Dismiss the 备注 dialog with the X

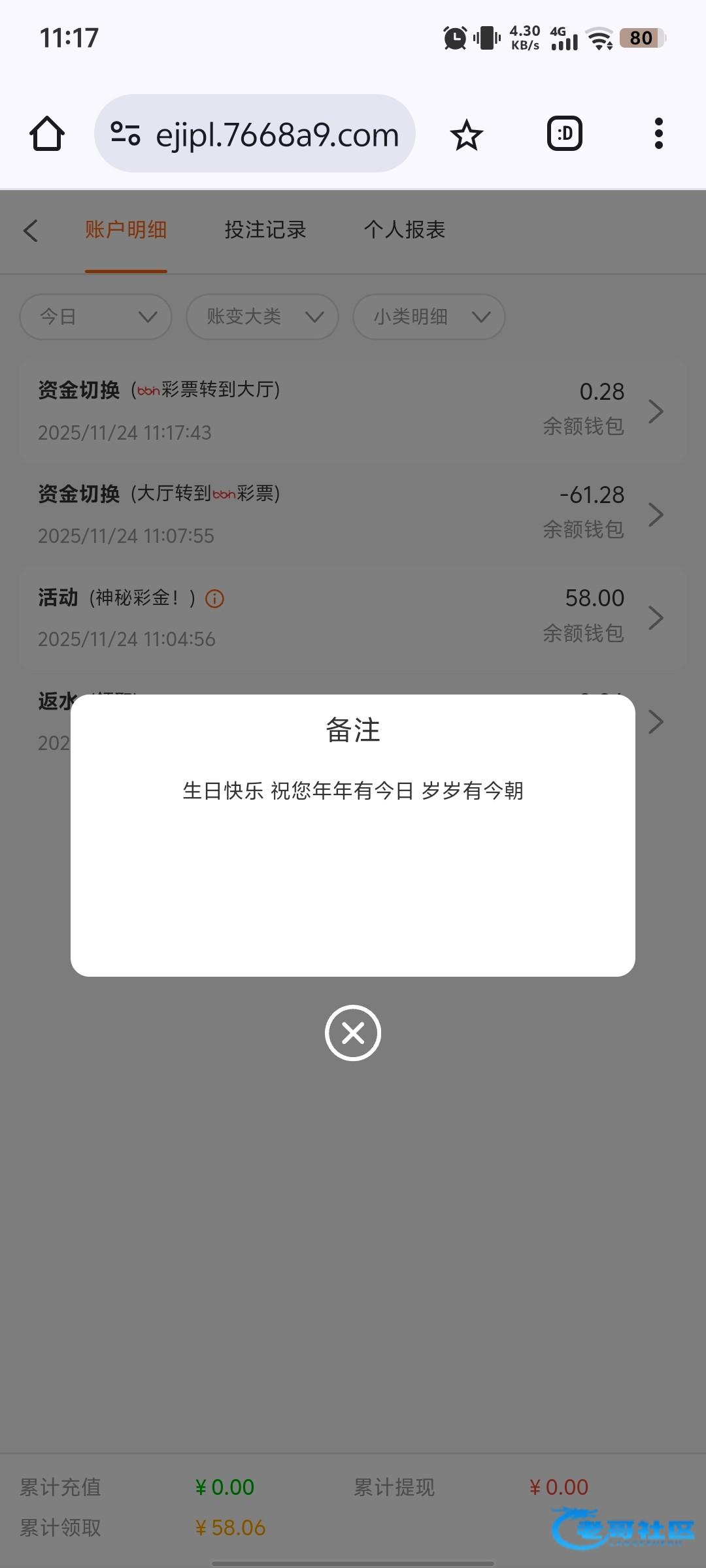[353, 1033]
